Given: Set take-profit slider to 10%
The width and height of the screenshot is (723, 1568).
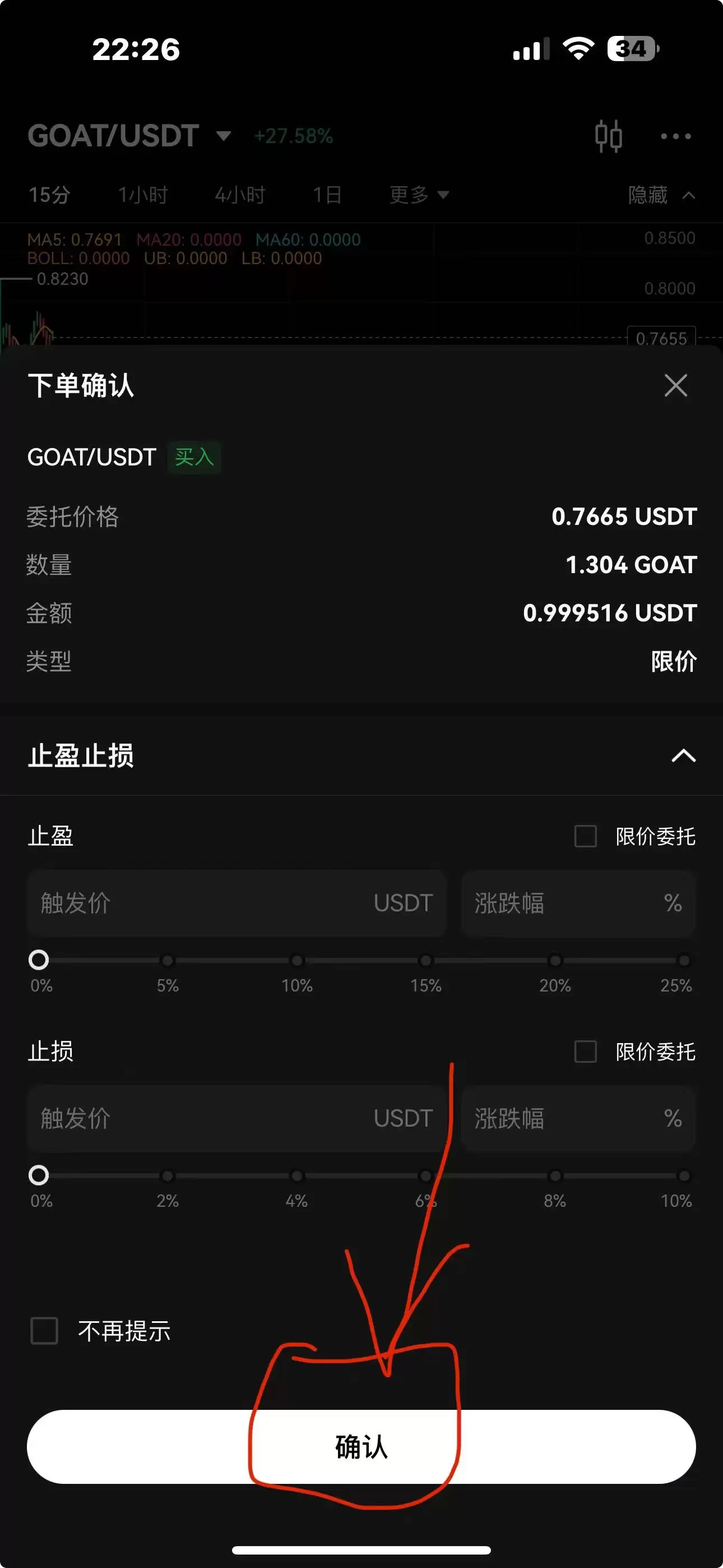Looking at the screenshot, I should click(297, 960).
